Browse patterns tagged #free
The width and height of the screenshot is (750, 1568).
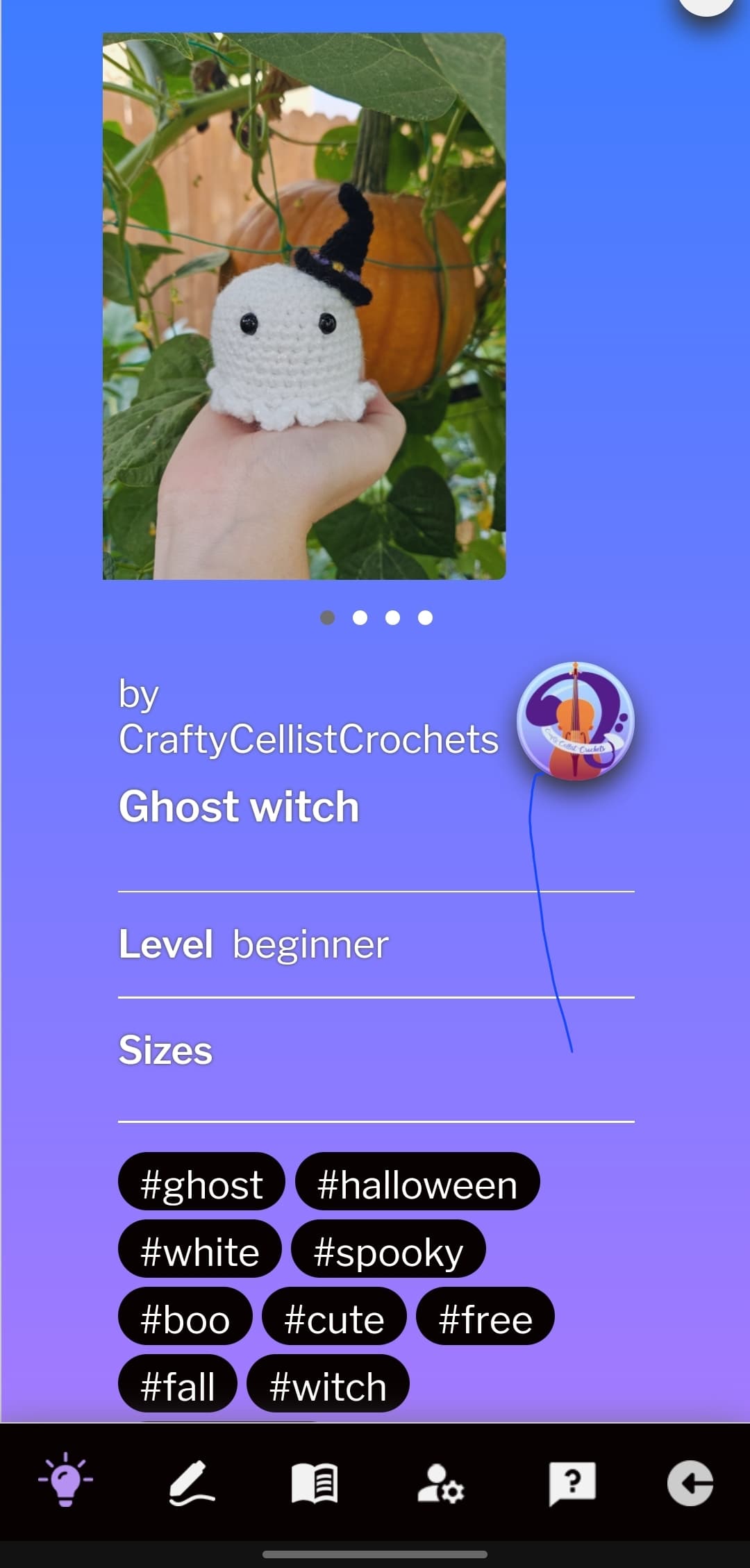(485, 1319)
